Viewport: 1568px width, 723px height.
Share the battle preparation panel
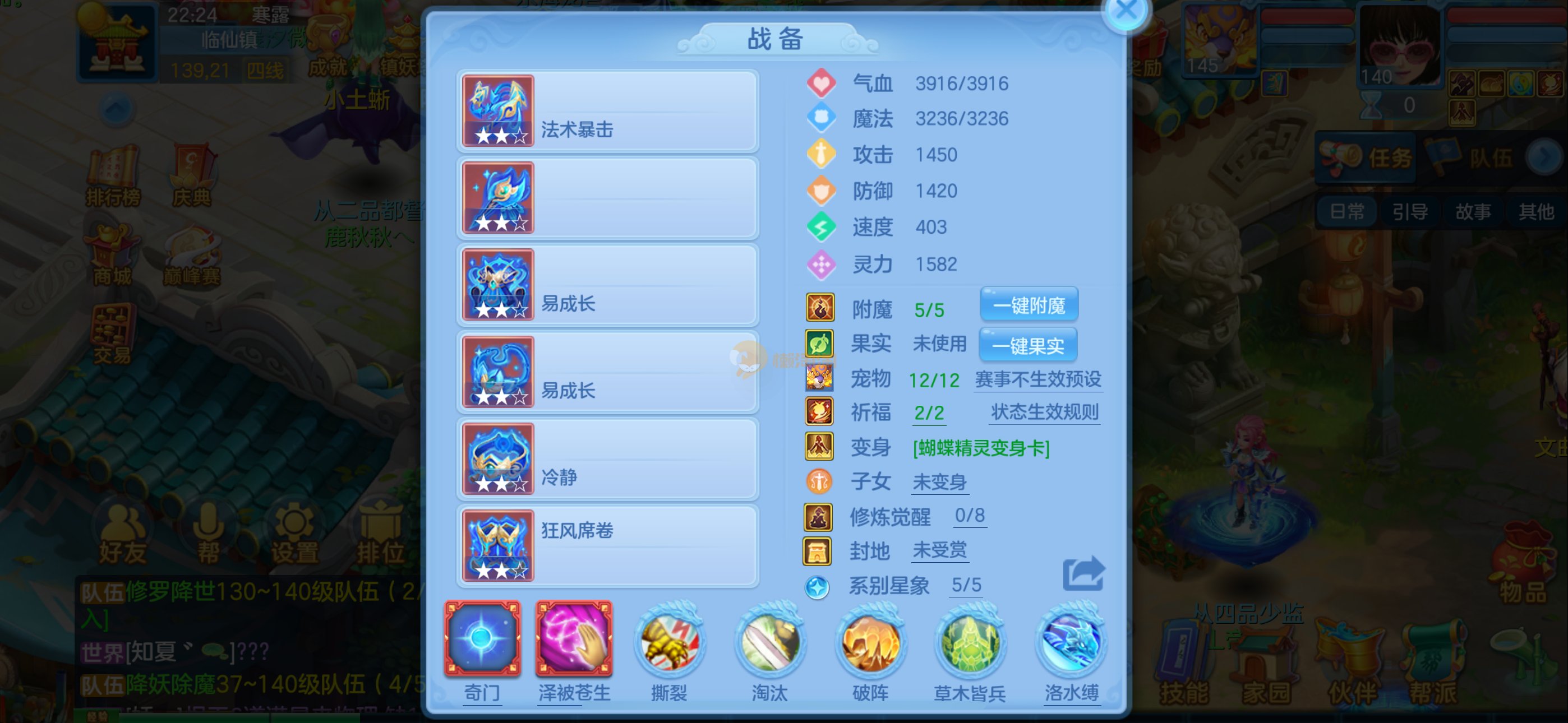pyautogui.click(x=1083, y=573)
